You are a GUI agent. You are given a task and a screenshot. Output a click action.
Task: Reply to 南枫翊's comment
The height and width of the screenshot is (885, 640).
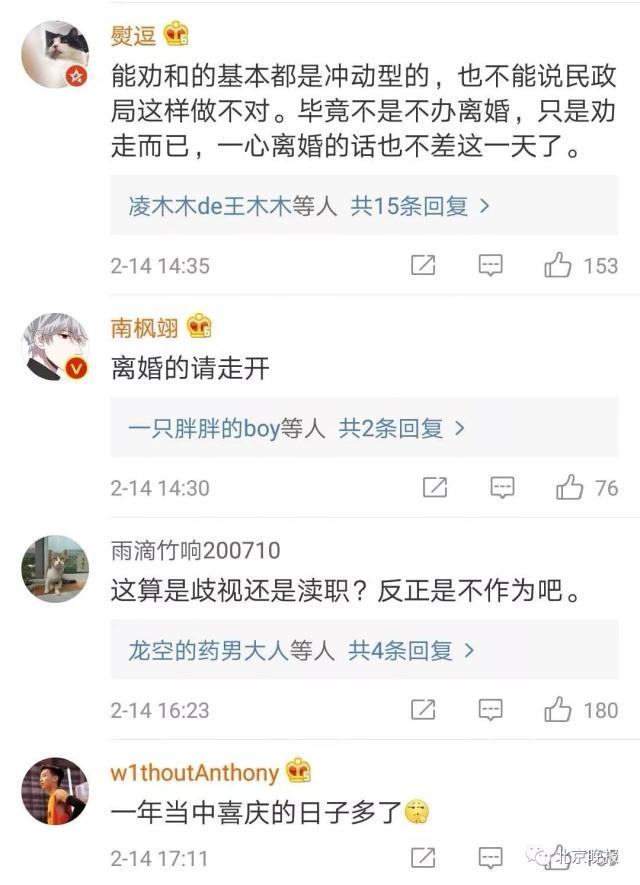point(502,488)
